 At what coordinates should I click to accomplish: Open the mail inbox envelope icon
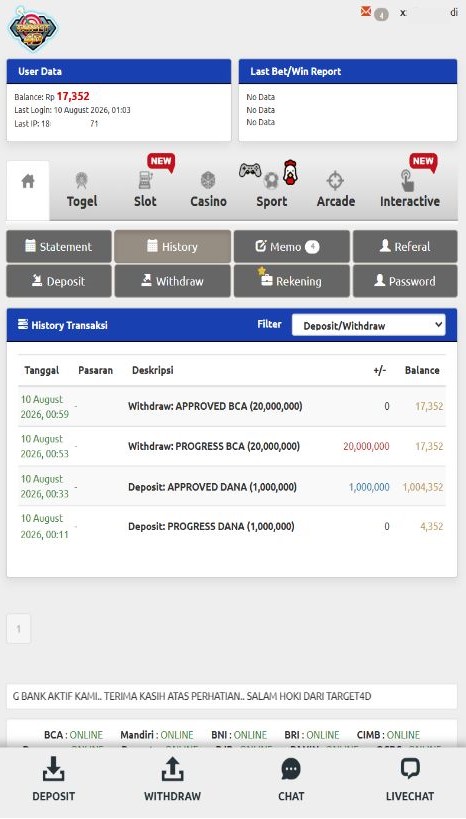366,11
